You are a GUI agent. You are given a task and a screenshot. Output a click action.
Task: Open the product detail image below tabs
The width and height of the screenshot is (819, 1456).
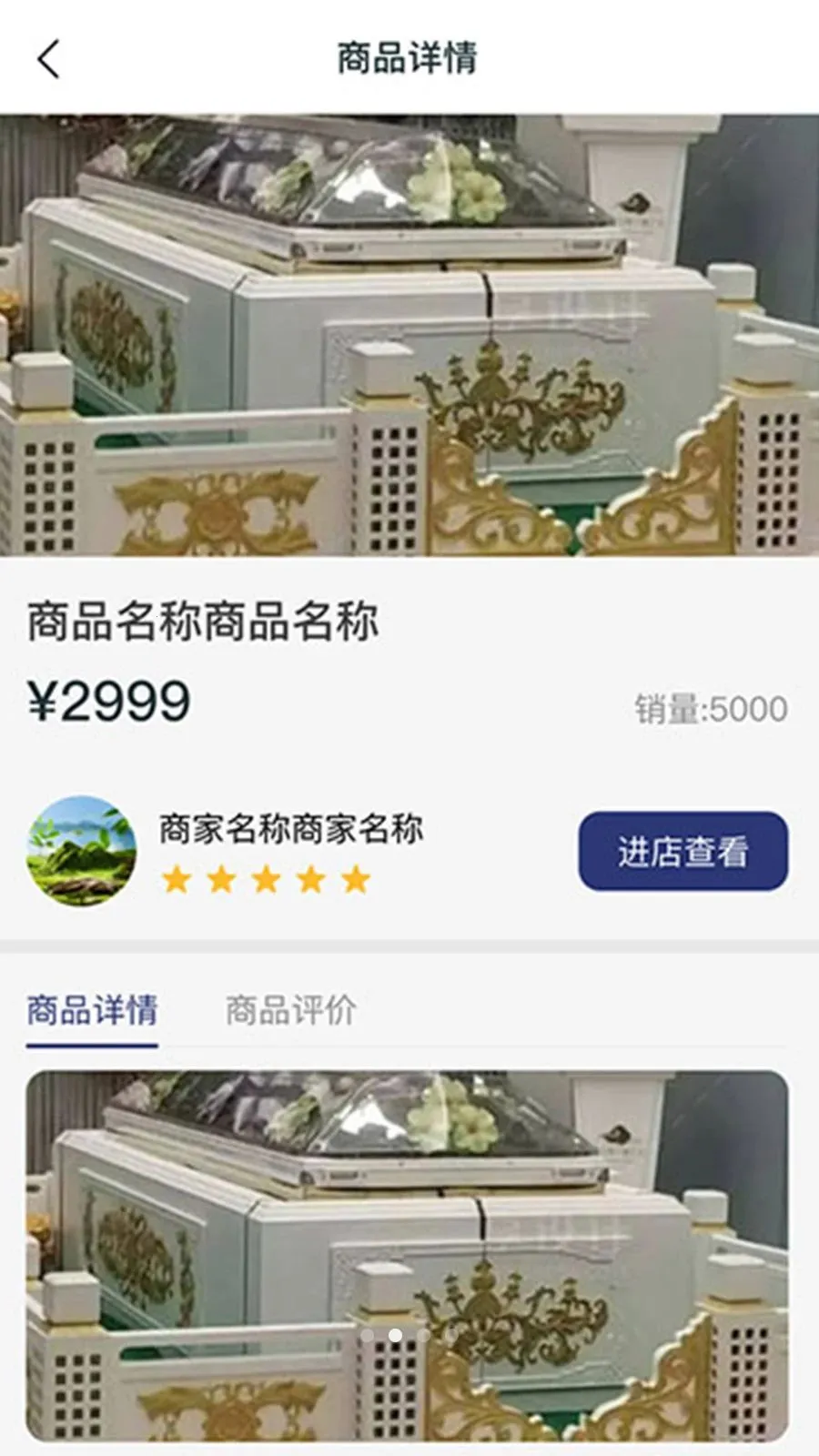pos(407,1256)
